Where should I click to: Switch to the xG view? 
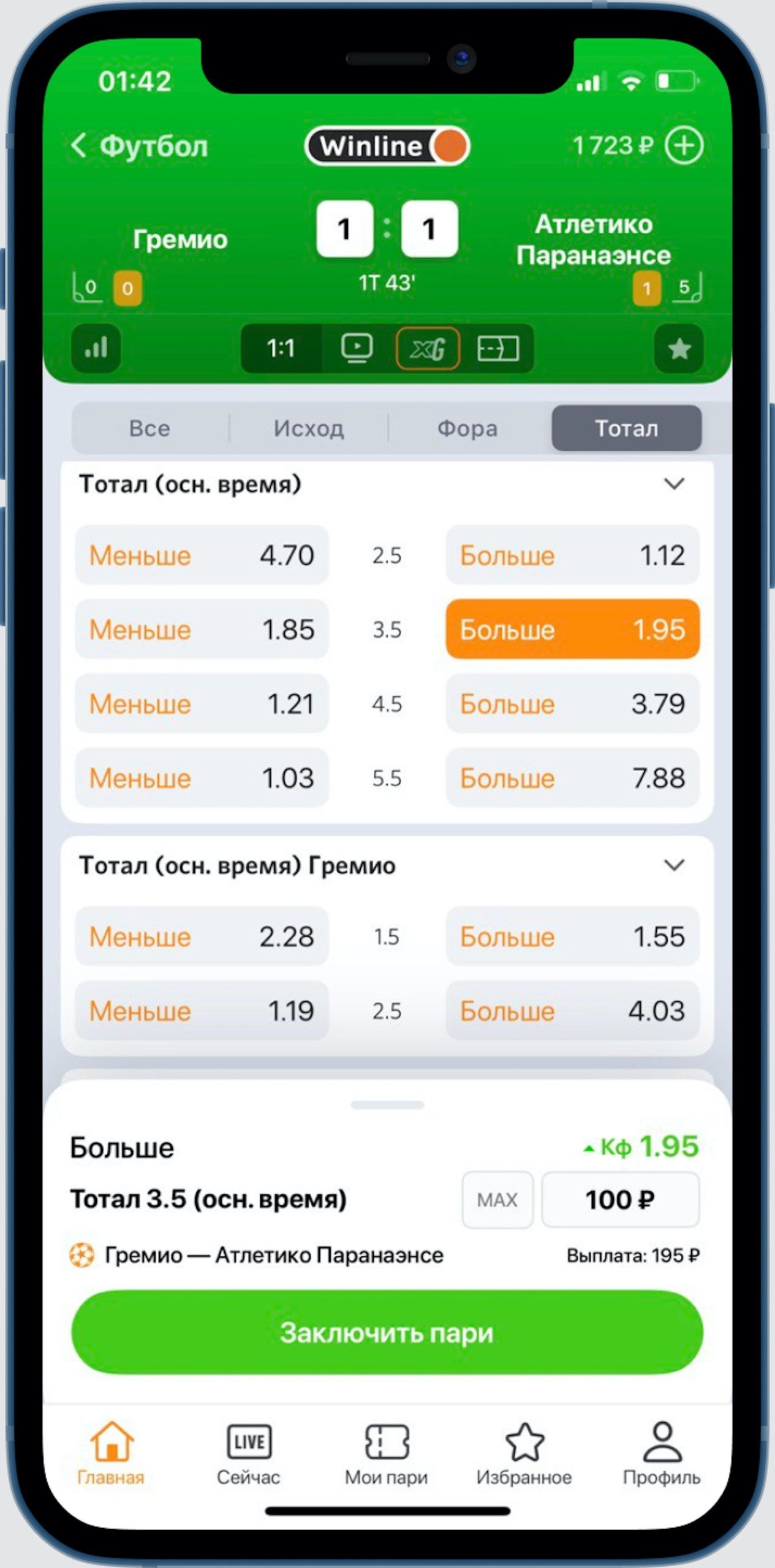pyautogui.click(x=428, y=349)
